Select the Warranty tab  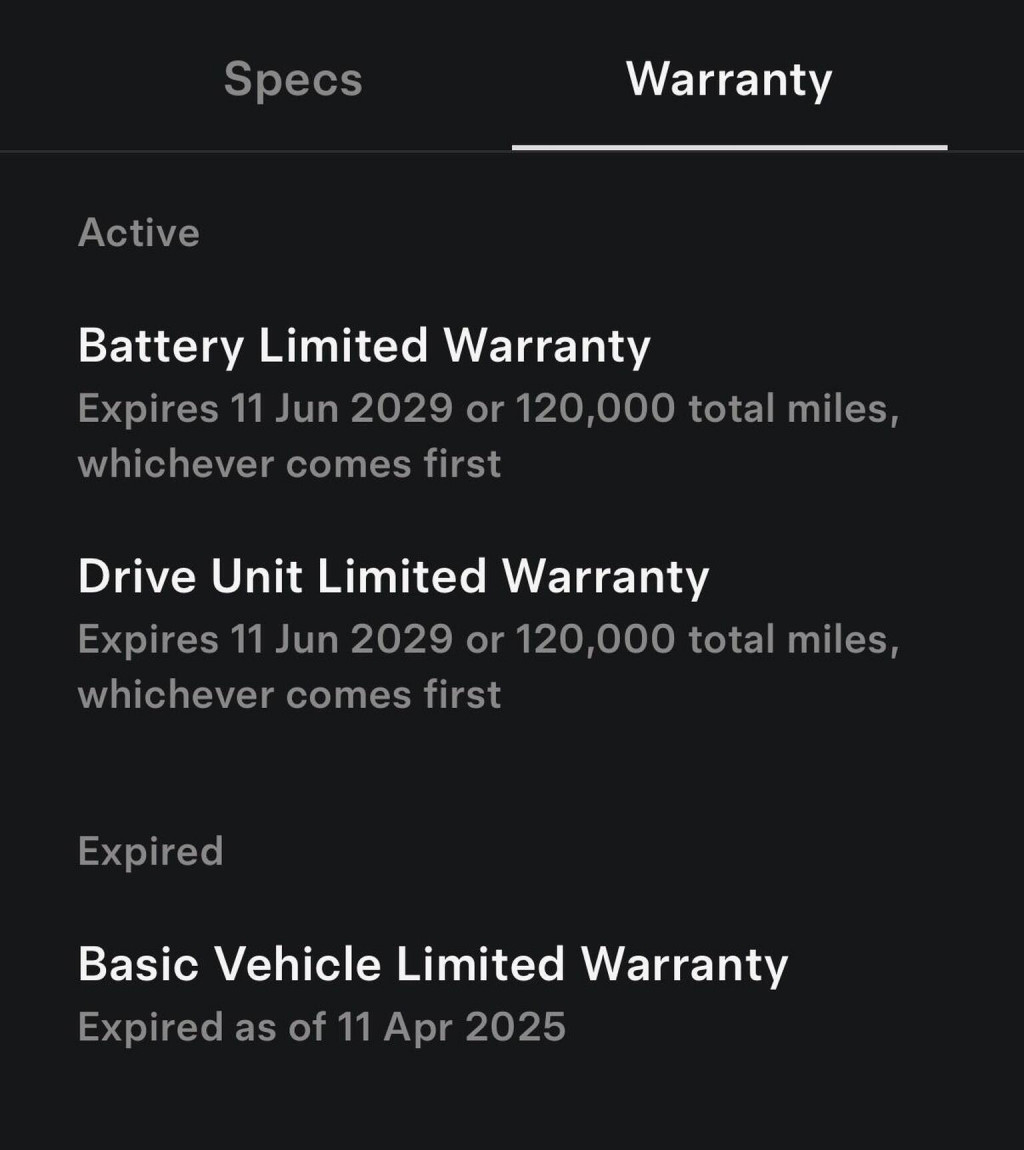click(727, 78)
